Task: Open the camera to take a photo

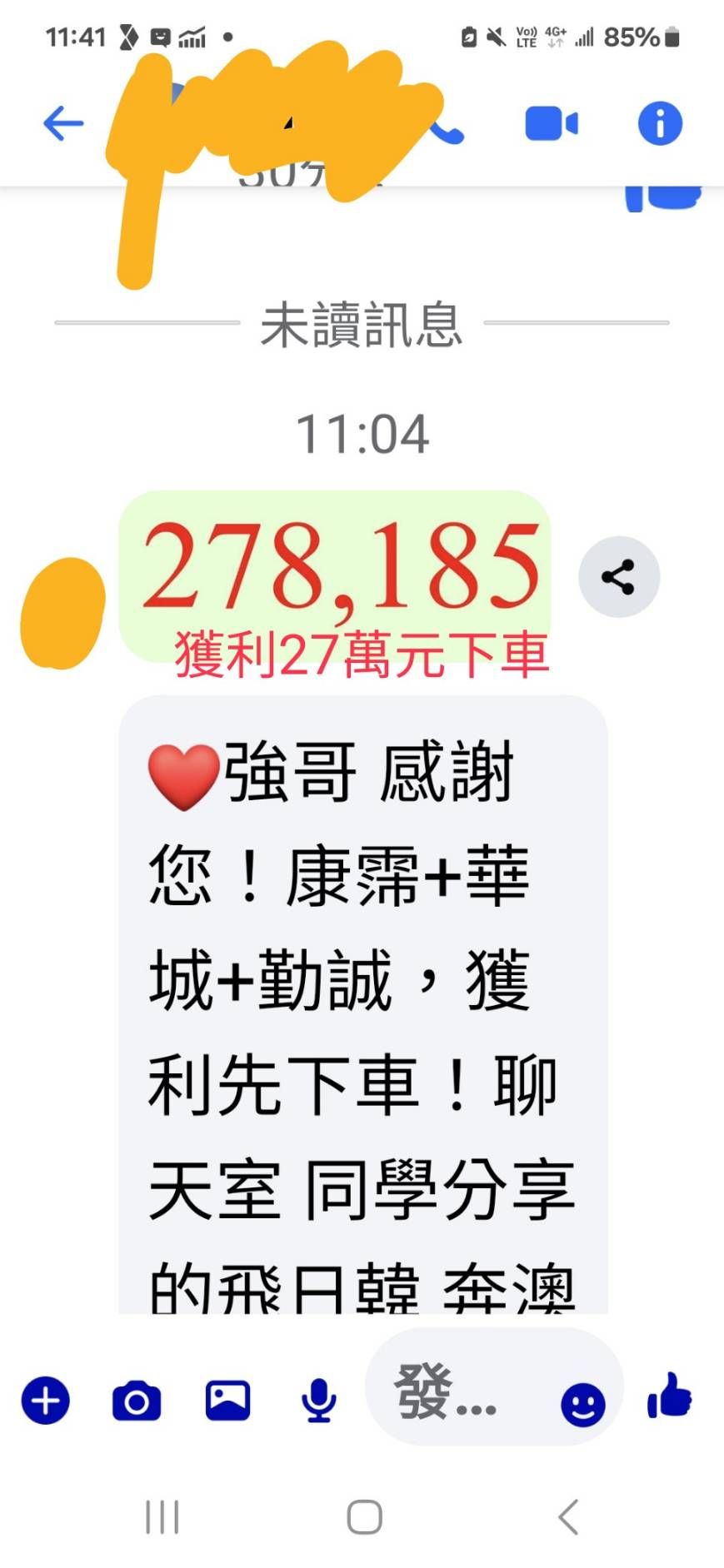Action: [137, 1401]
